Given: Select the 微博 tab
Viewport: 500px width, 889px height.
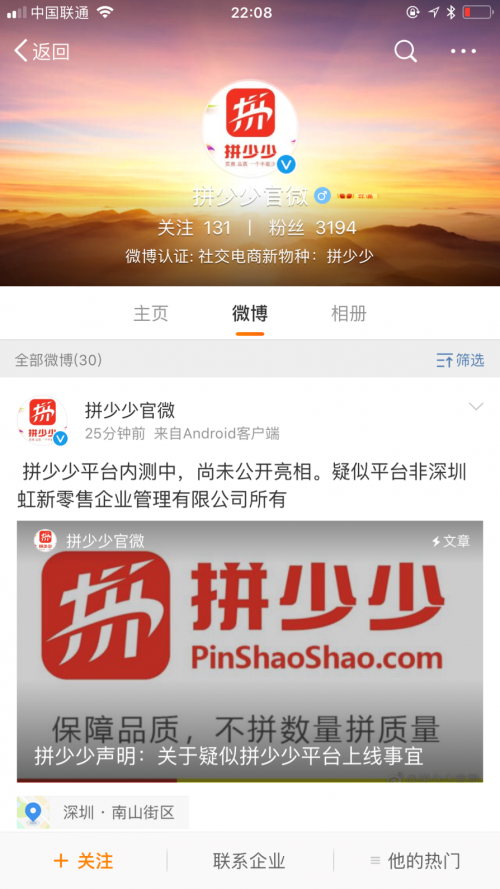Looking at the screenshot, I should tap(250, 314).
